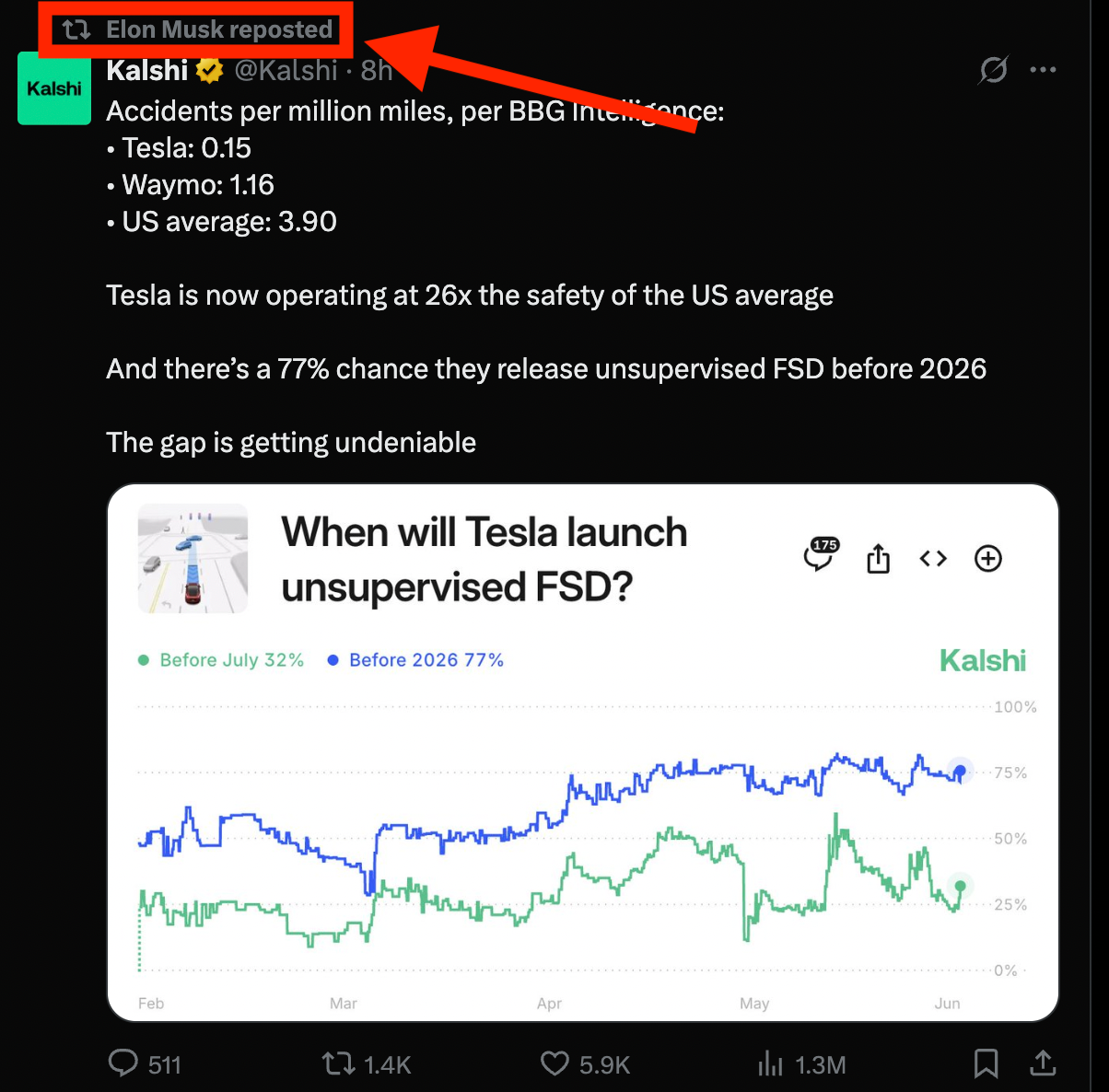Like Kalshi's post
Screen dimensions: 1109x1092
coord(554,1064)
